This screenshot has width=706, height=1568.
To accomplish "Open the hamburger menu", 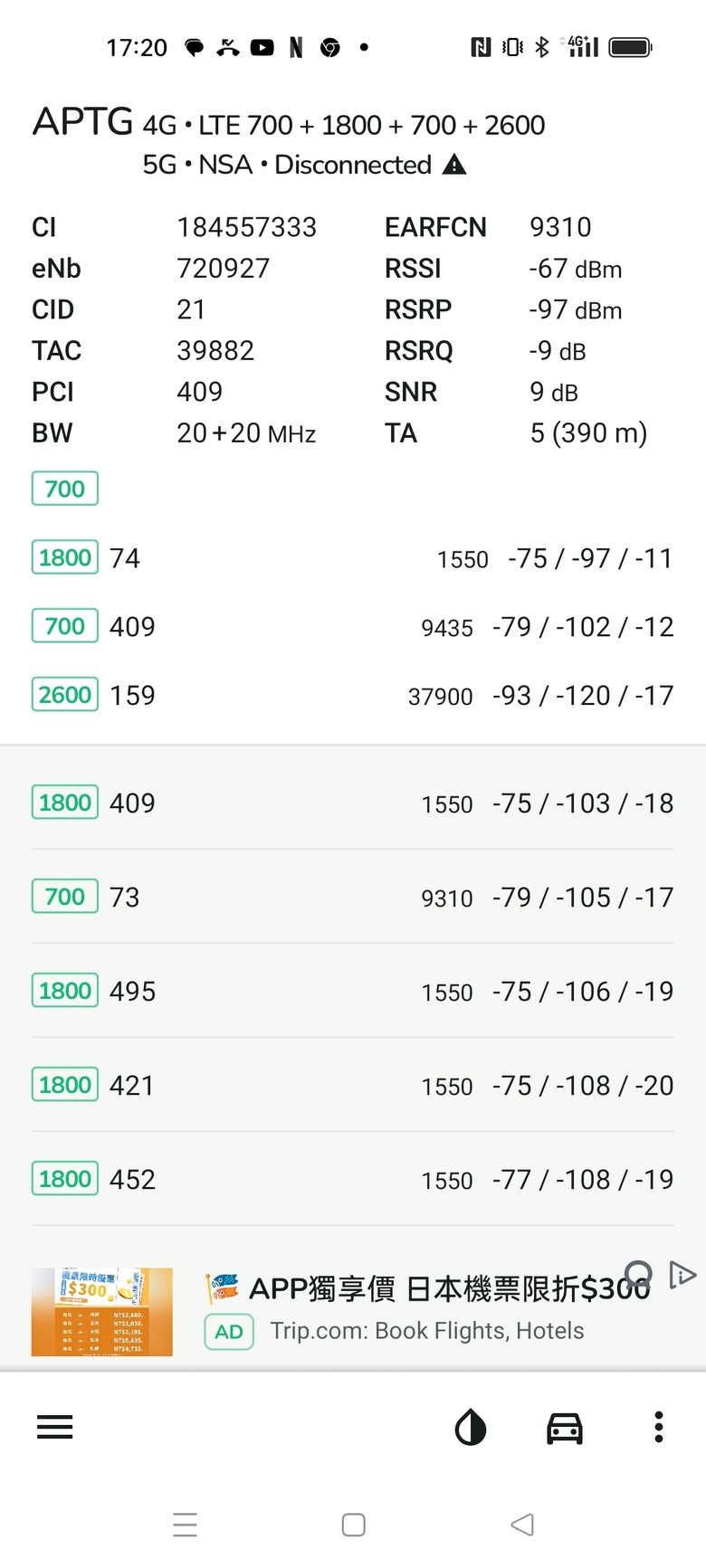I will coord(54,1428).
